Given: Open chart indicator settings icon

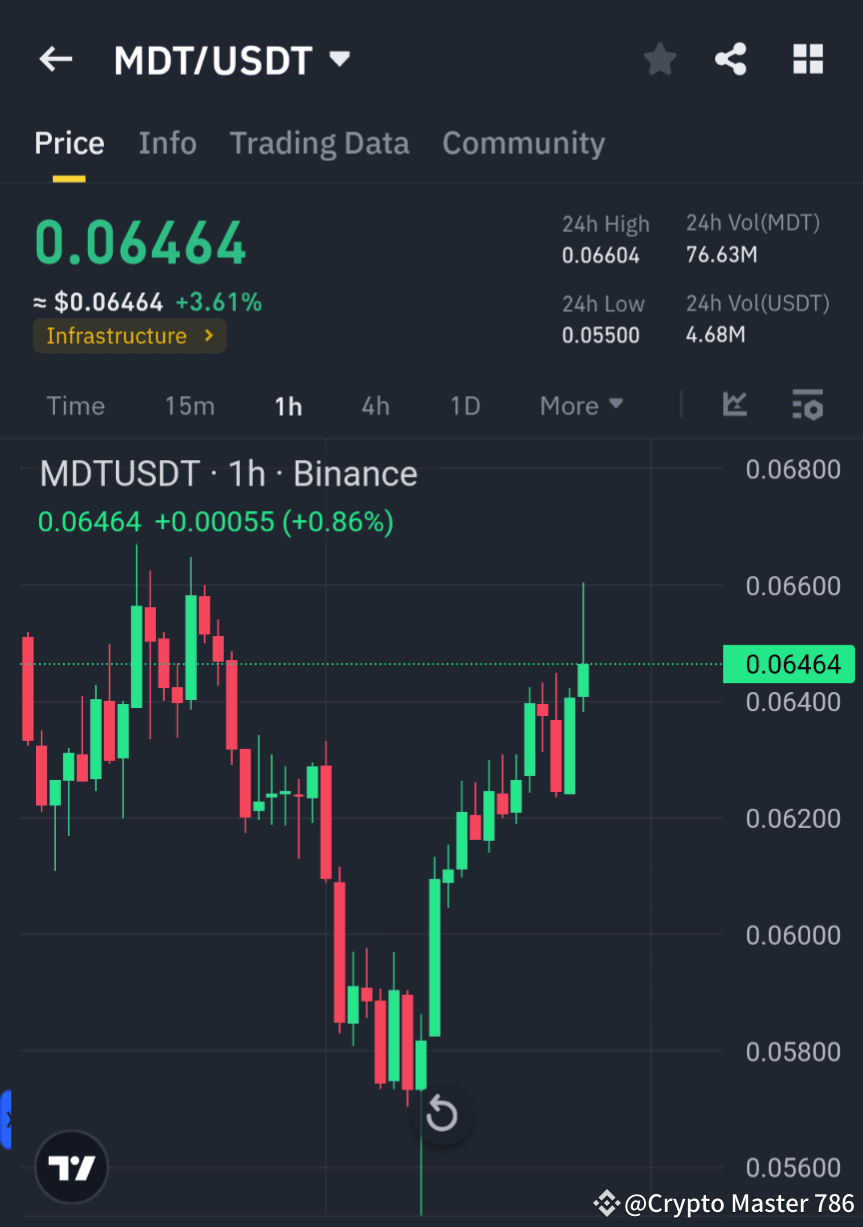Looking at the screenshot, I should pos(808,405).
